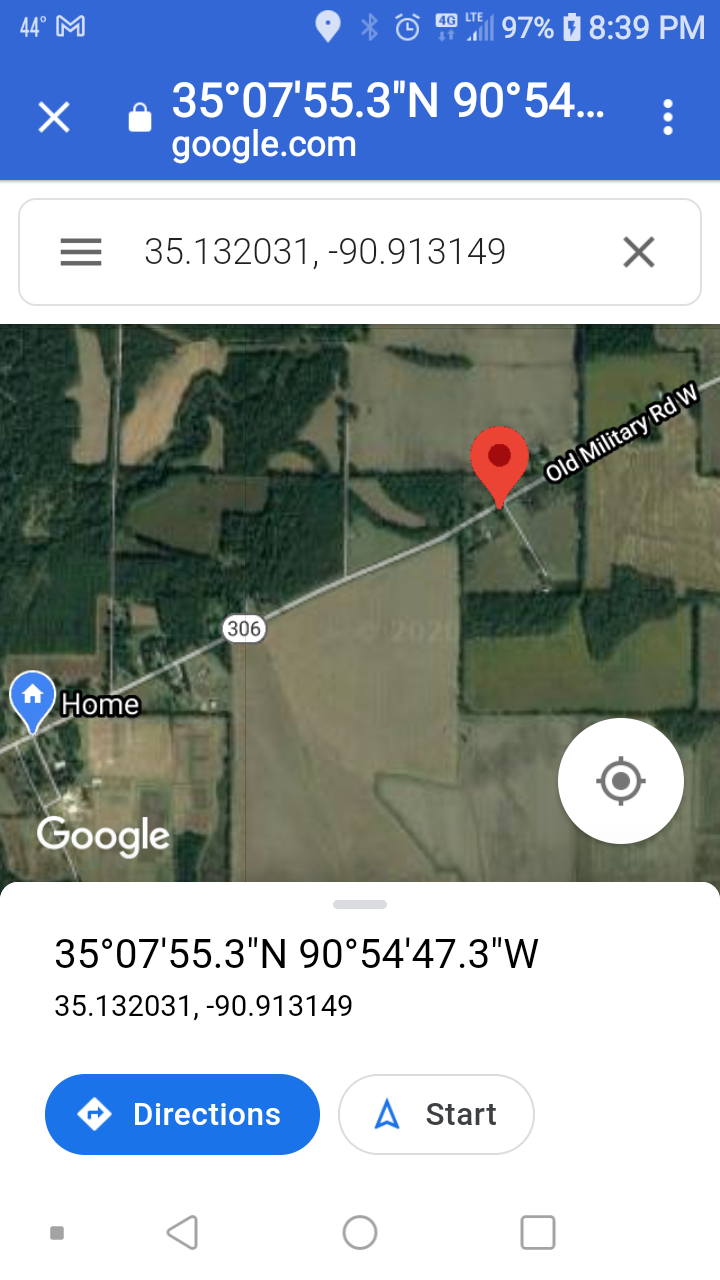Open recent apps with the square button
Screen dimensions: 720x1280
(537, 1232)
